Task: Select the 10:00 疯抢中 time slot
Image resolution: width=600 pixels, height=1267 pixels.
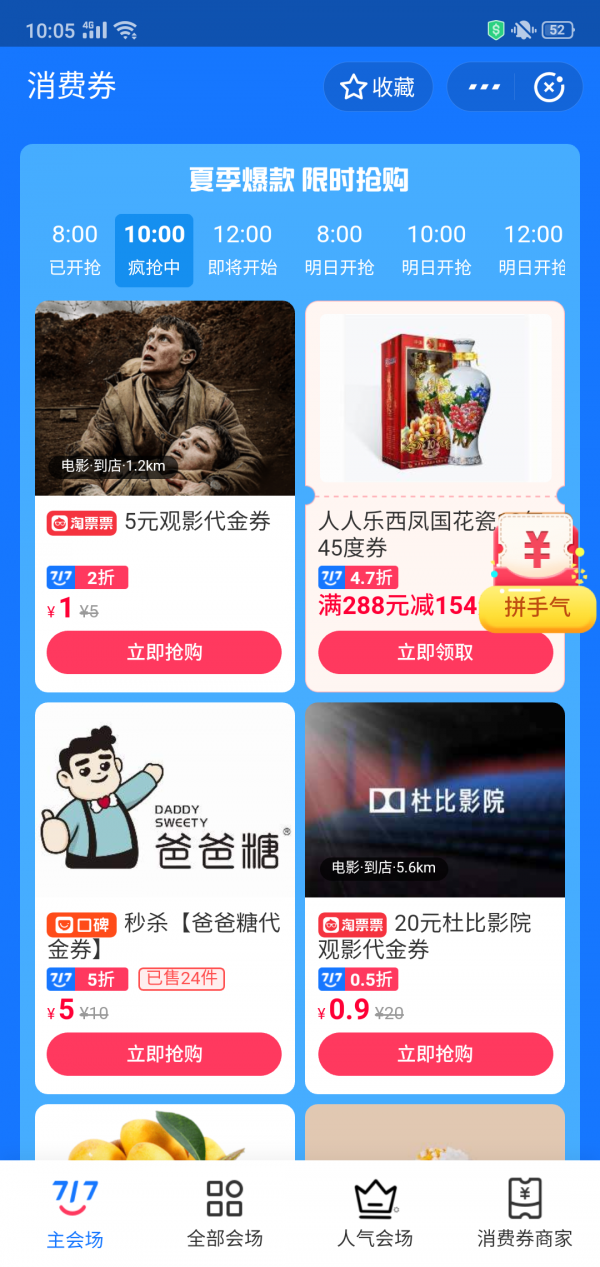Action: (x=154, y=249)
